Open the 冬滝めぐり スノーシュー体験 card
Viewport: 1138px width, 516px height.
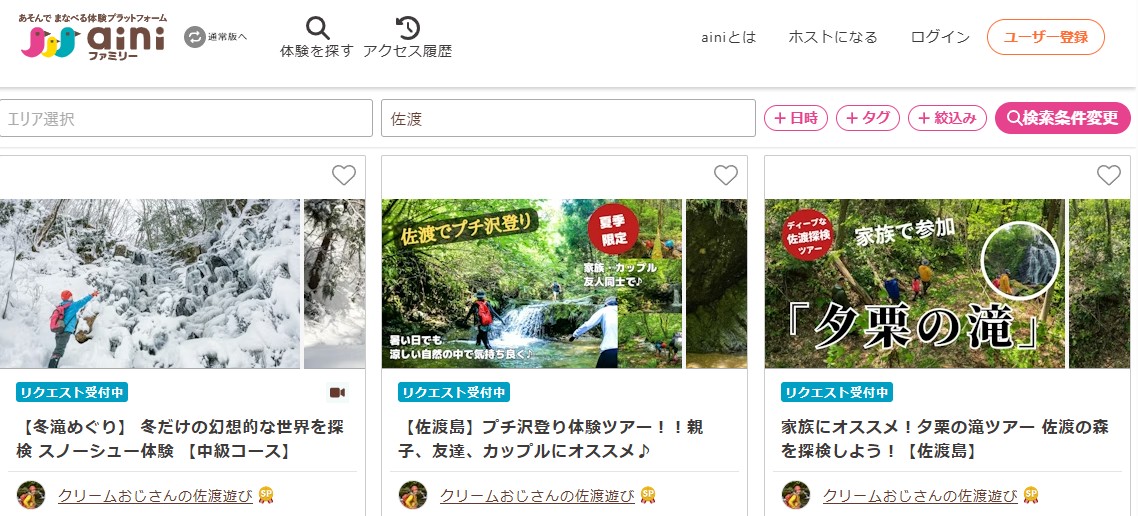pyautogui.click(x=181, y=439)
